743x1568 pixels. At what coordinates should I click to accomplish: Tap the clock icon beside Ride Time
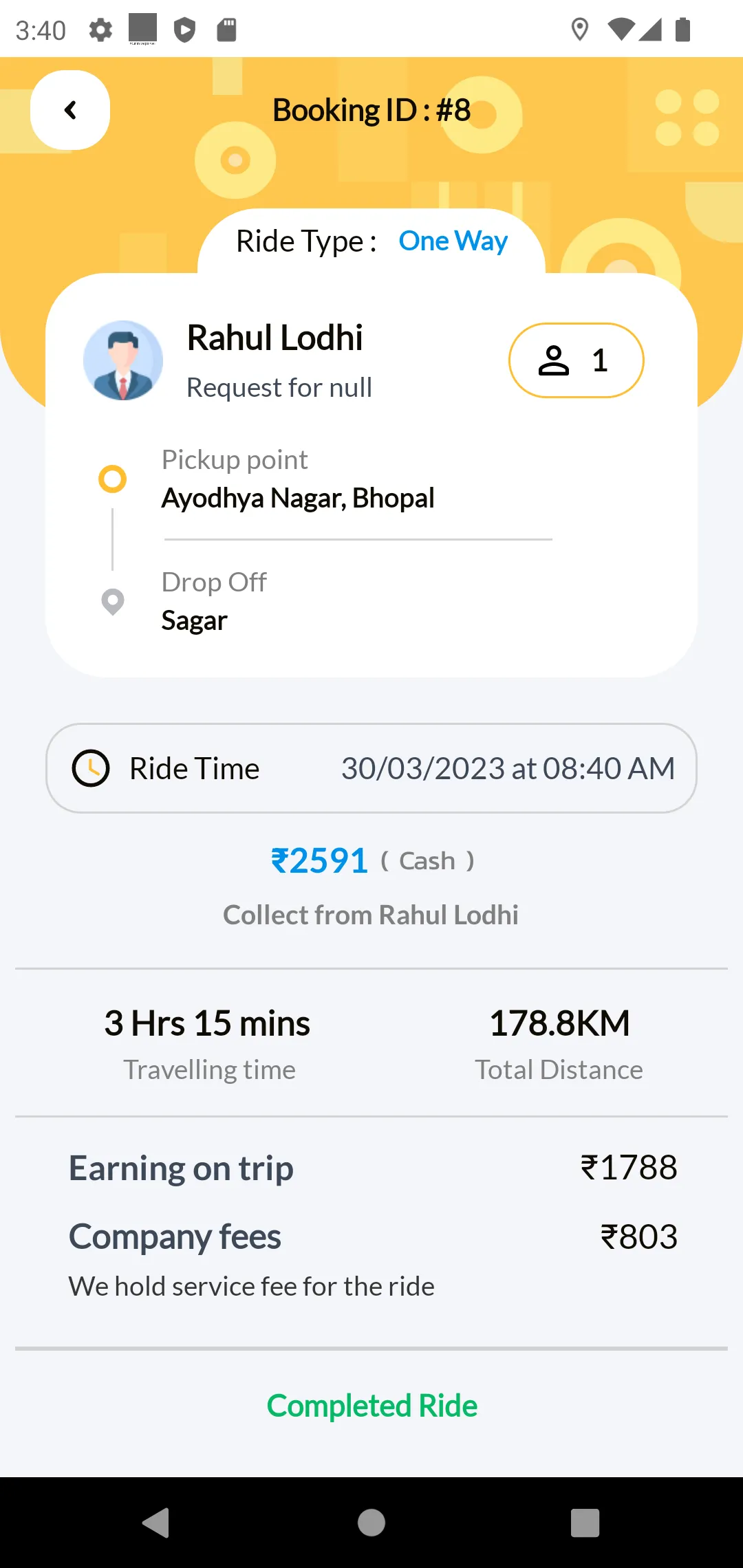point(92,768)
